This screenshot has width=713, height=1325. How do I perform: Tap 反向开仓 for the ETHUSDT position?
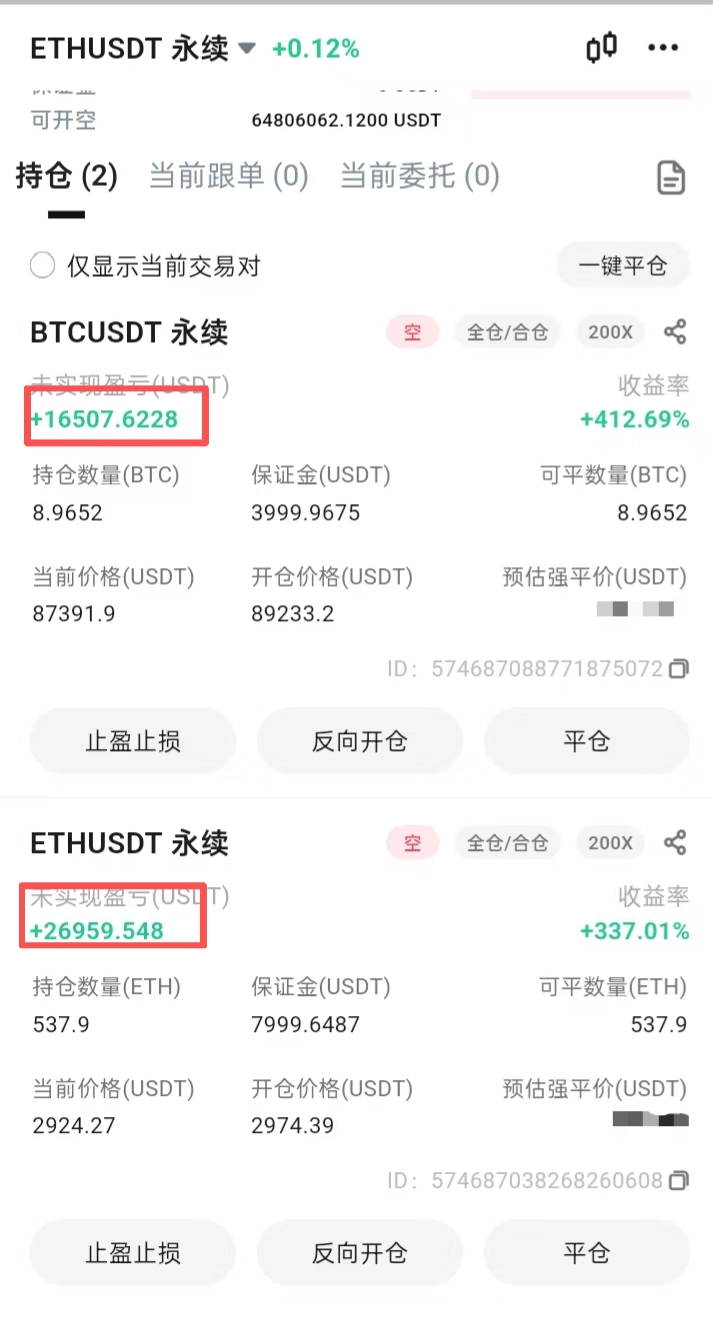pos(360,1253)
